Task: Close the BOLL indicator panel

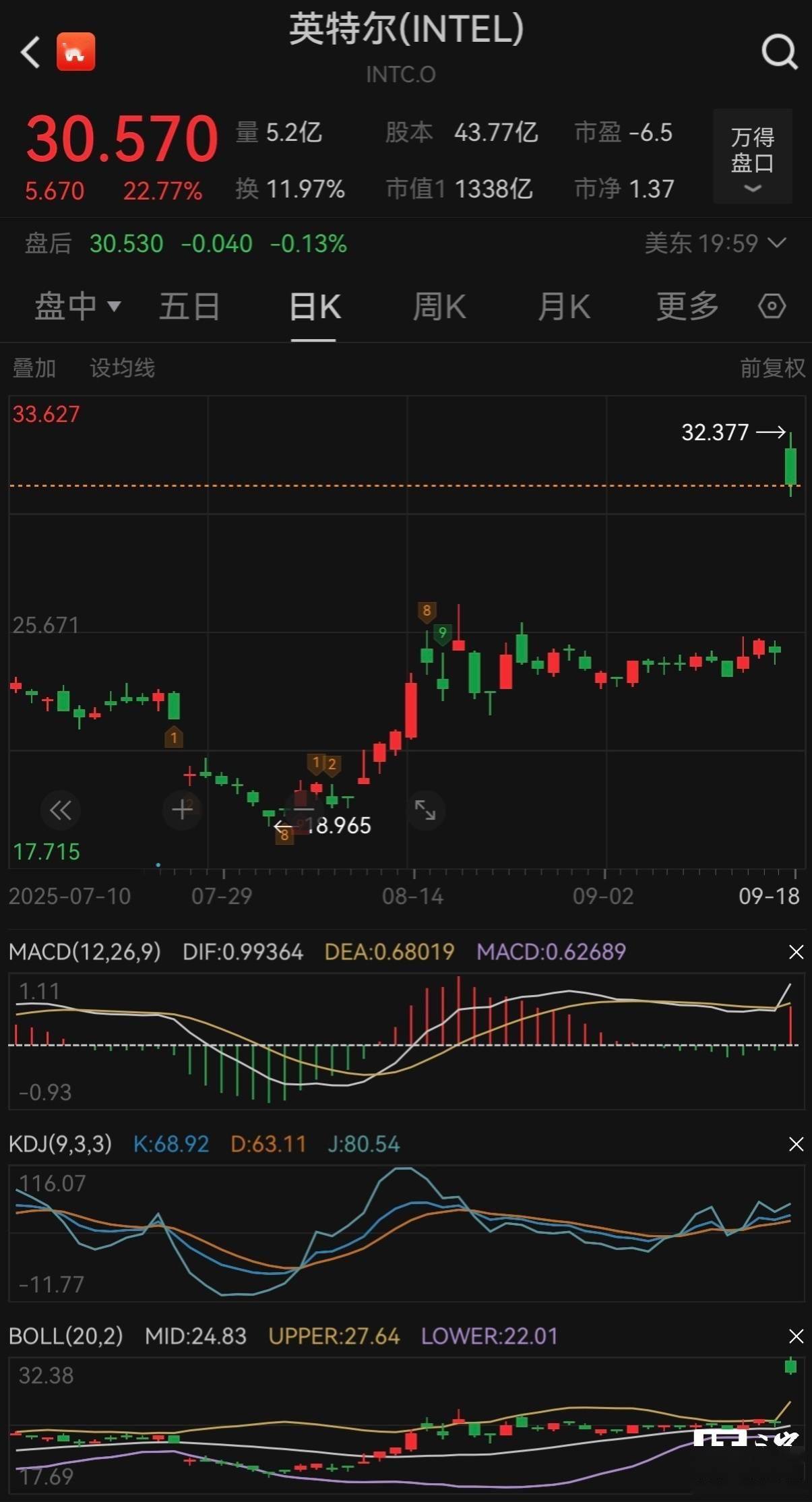Action: point(796,1336)
